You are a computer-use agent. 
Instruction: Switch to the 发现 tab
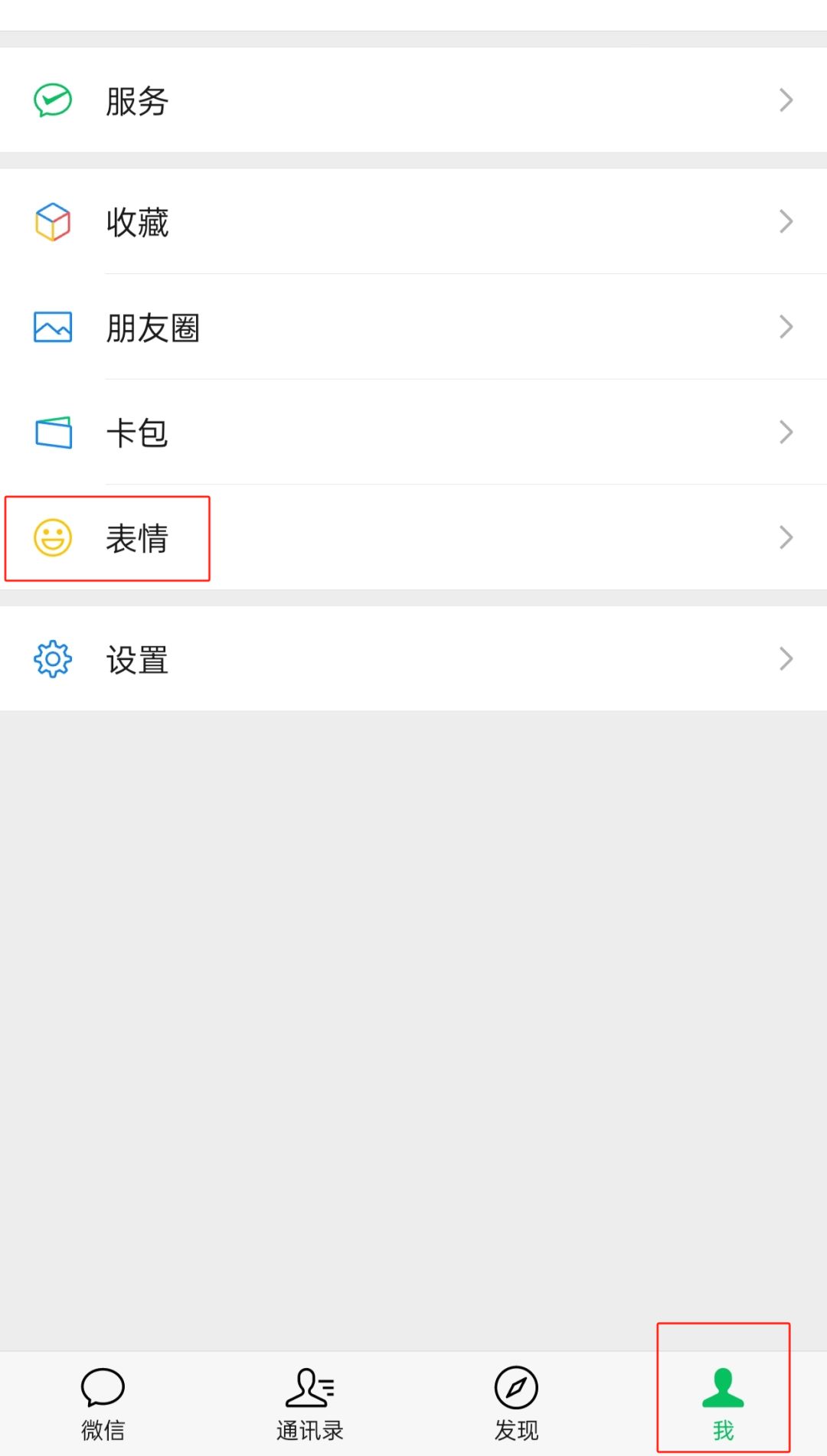[515, 1409]
